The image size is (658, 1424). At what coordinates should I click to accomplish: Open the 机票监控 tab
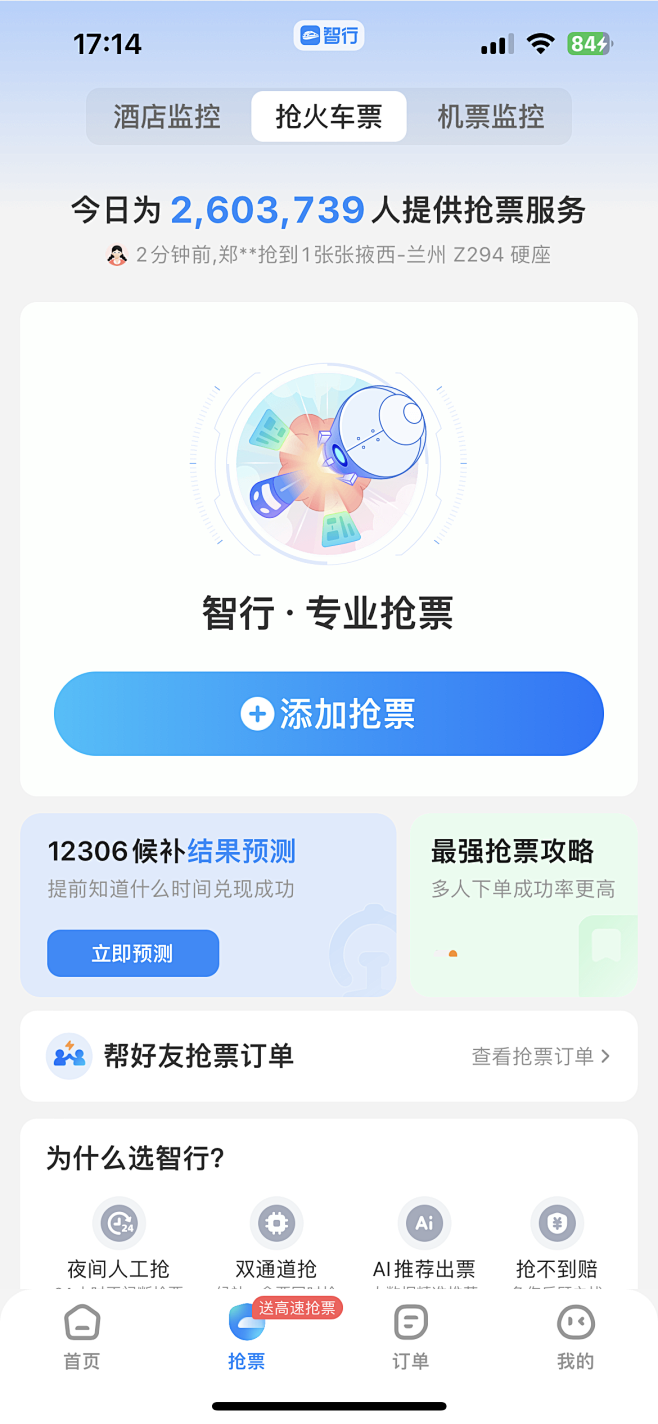[x=491, y=117]
